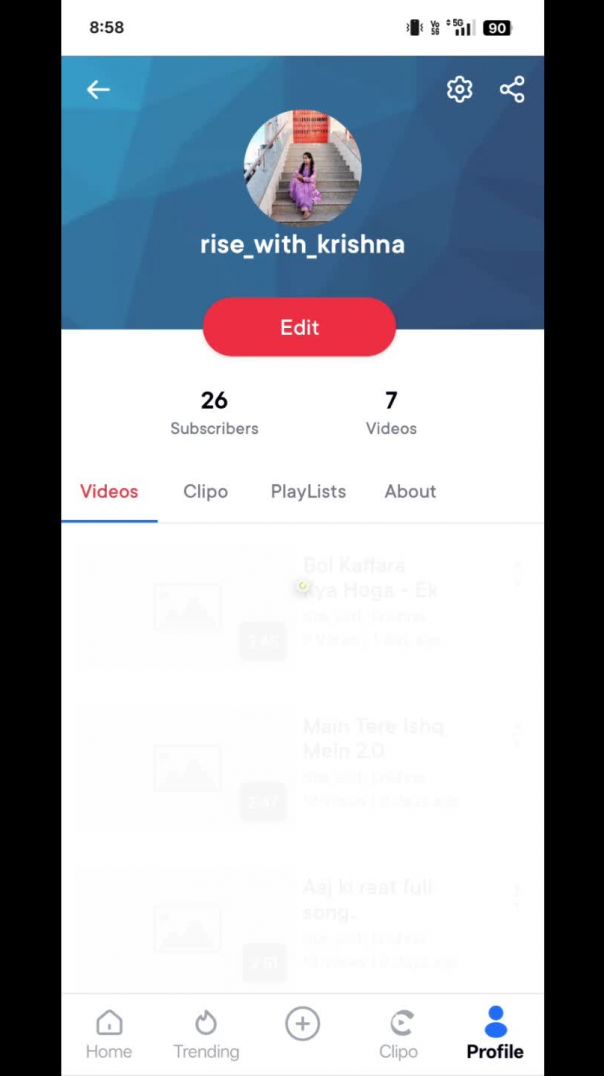Open Clipo in the bottom navigation bar
The width and height of the screenshot is (604, 1076).
point(399,1034)
